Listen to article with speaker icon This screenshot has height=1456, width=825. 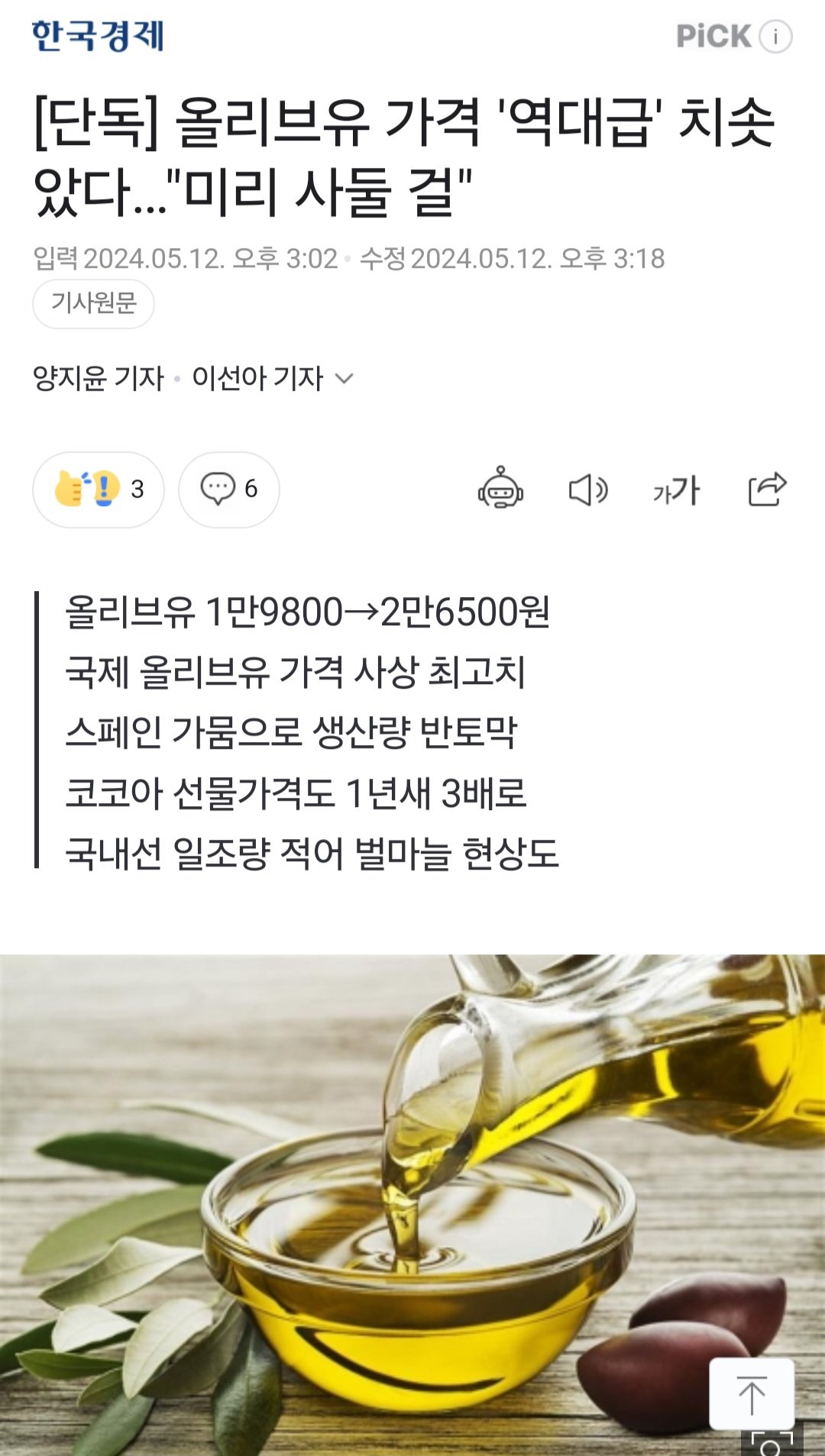[588, 489]
